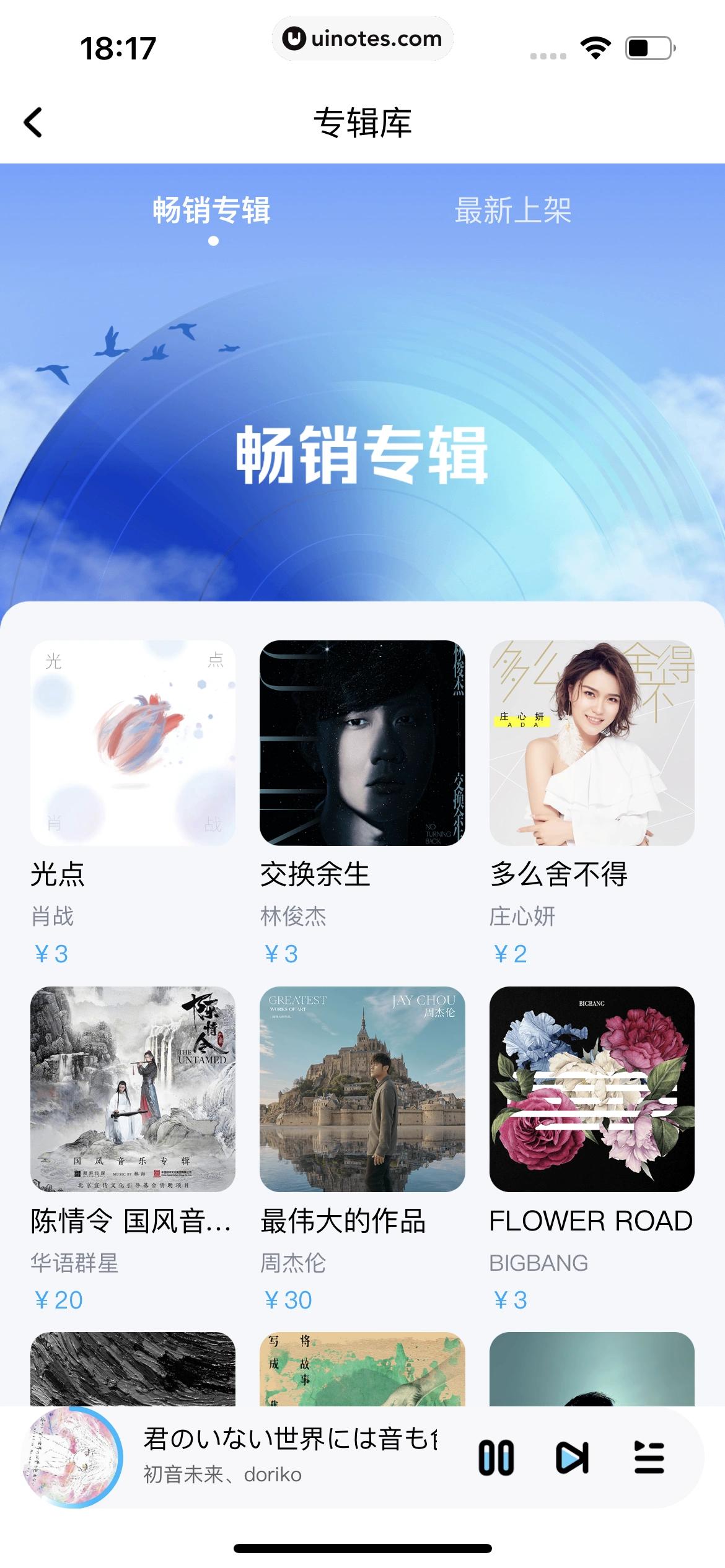This screenshot has width=725, height=1568.
Task: Switch to the 最新上架 tab
Action: click(512, 211)
